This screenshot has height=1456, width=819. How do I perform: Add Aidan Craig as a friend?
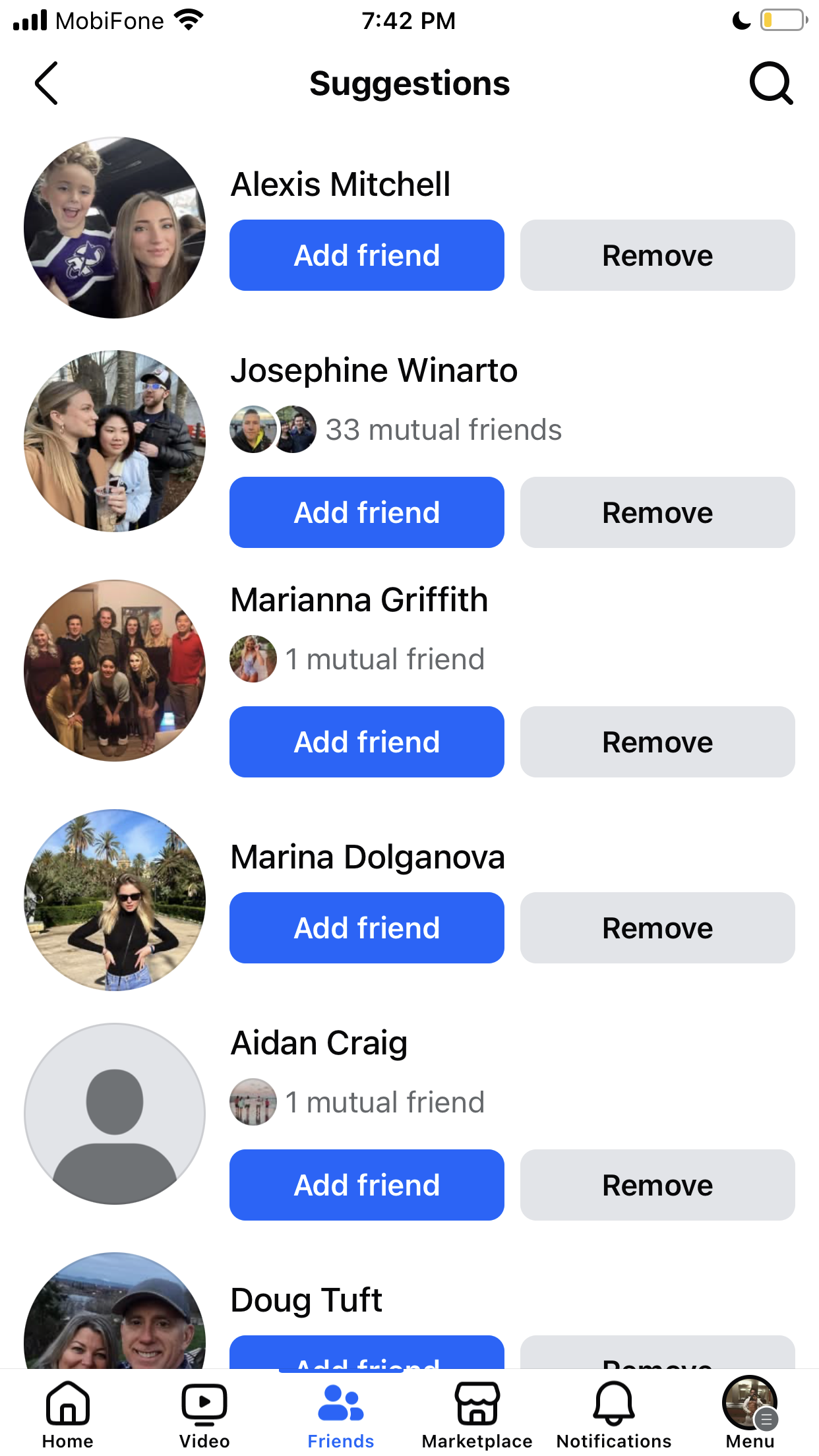click(367, 1185)
